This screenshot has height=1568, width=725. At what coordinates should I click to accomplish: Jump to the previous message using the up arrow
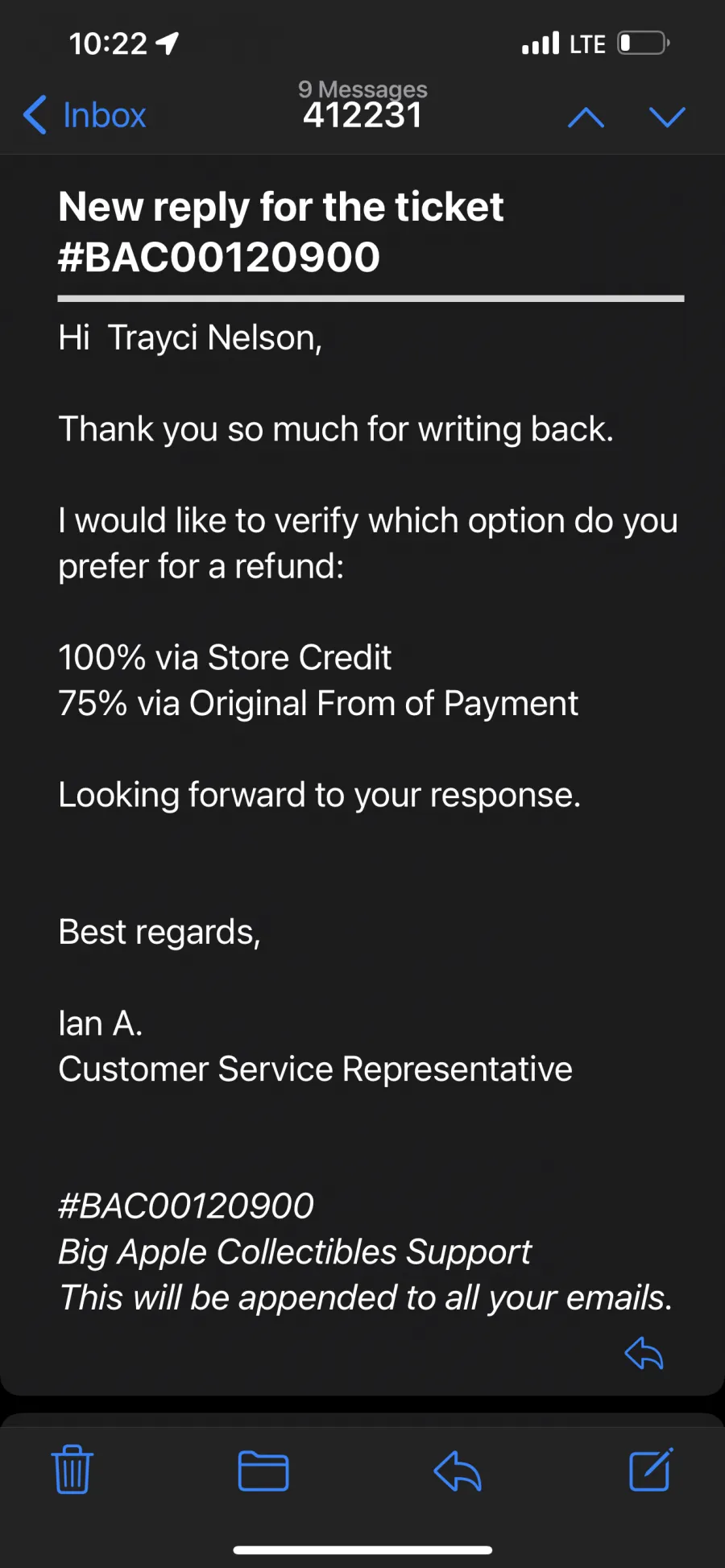(x=586, y=118)
